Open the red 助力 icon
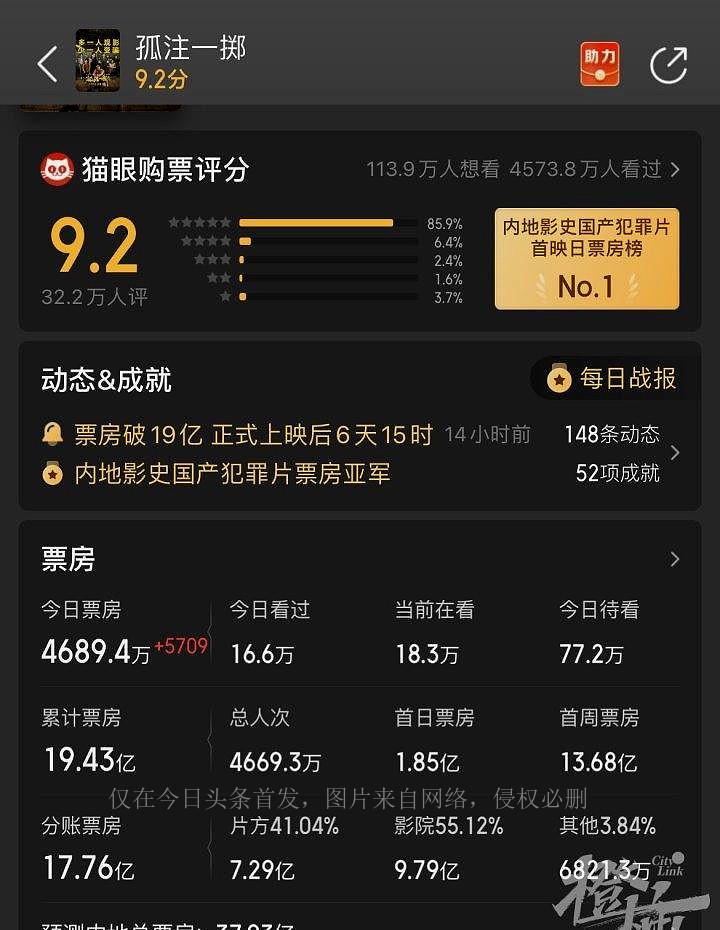Image resolution: width=720 pixels, height=930 pixels. 600,64
